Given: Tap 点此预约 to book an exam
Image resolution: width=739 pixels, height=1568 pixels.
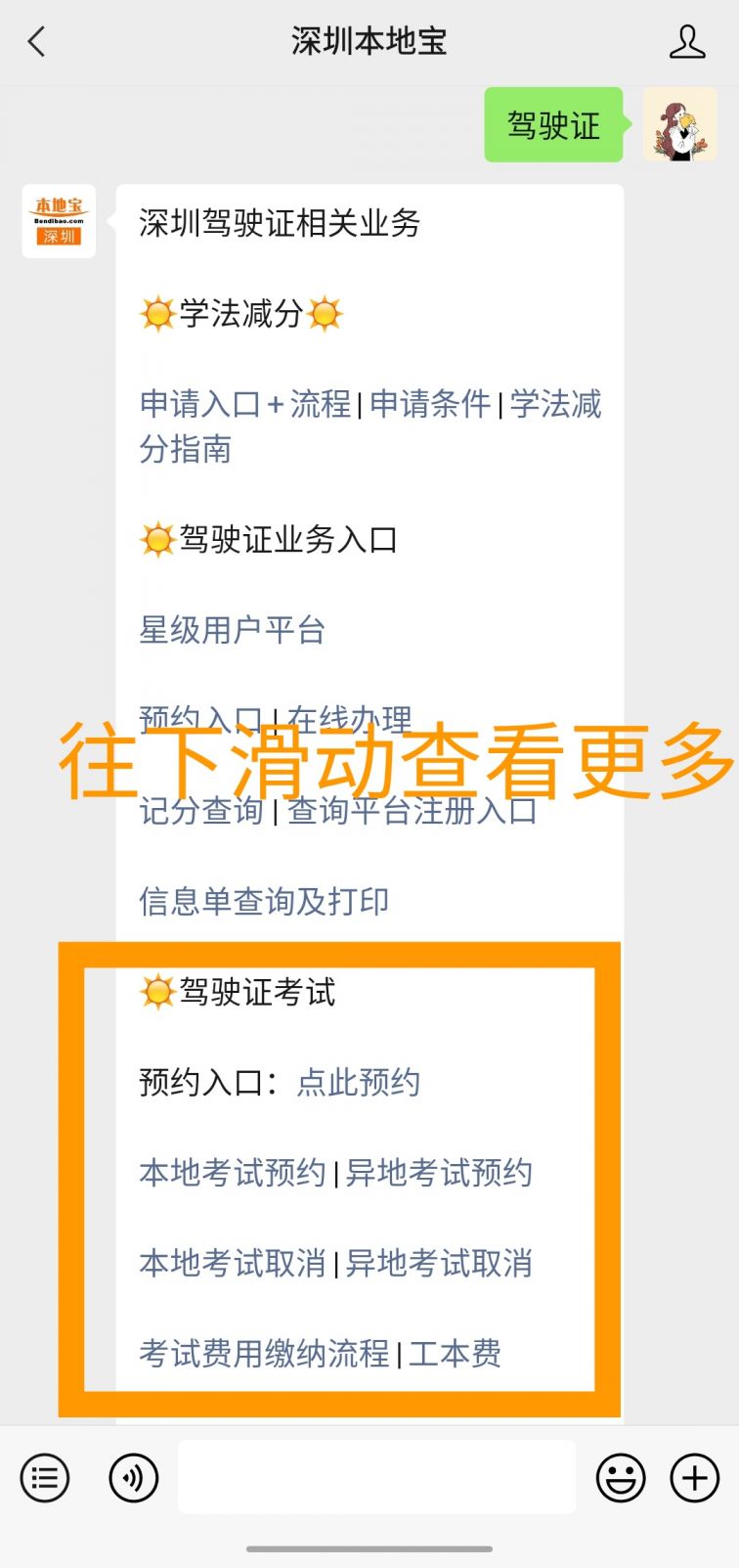Looking at the screenshot, I should coord(358,1082).
